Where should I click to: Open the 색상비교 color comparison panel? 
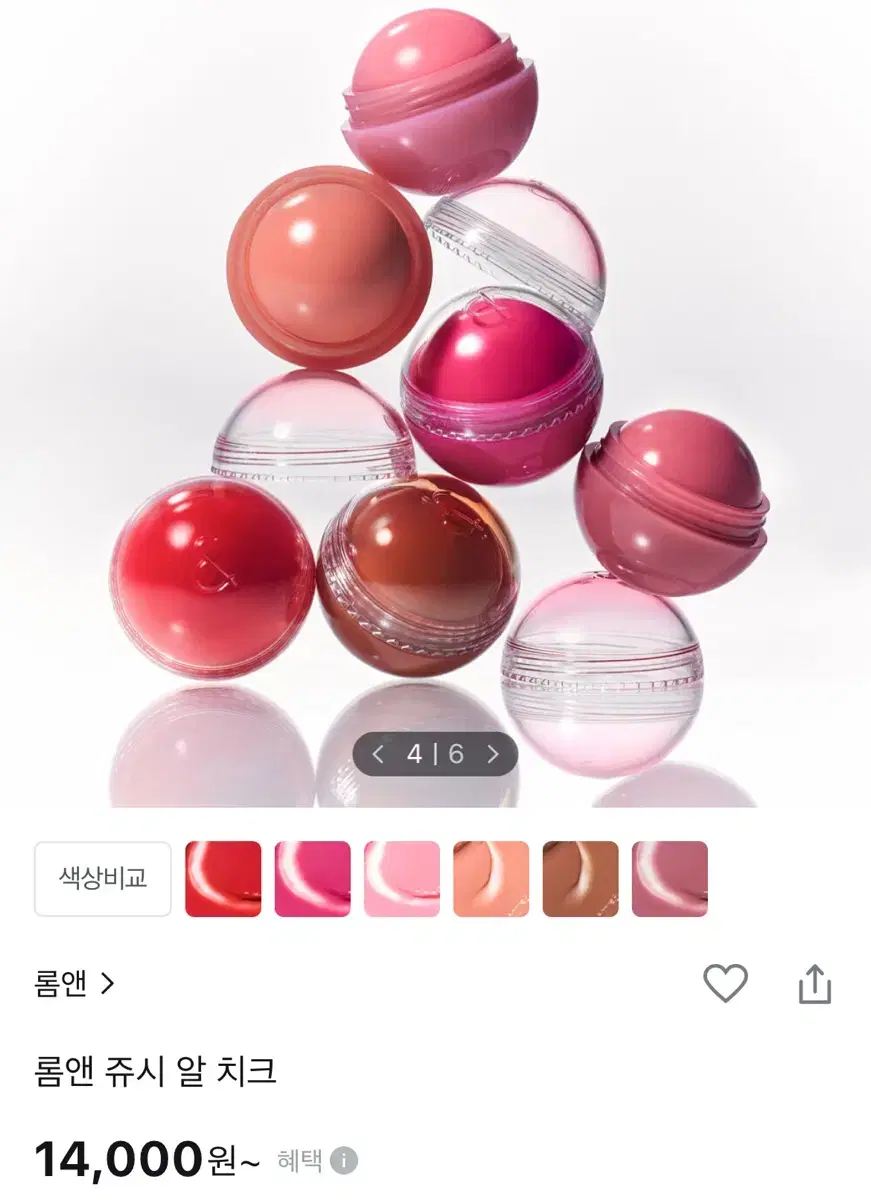click(x=103, y=878)
